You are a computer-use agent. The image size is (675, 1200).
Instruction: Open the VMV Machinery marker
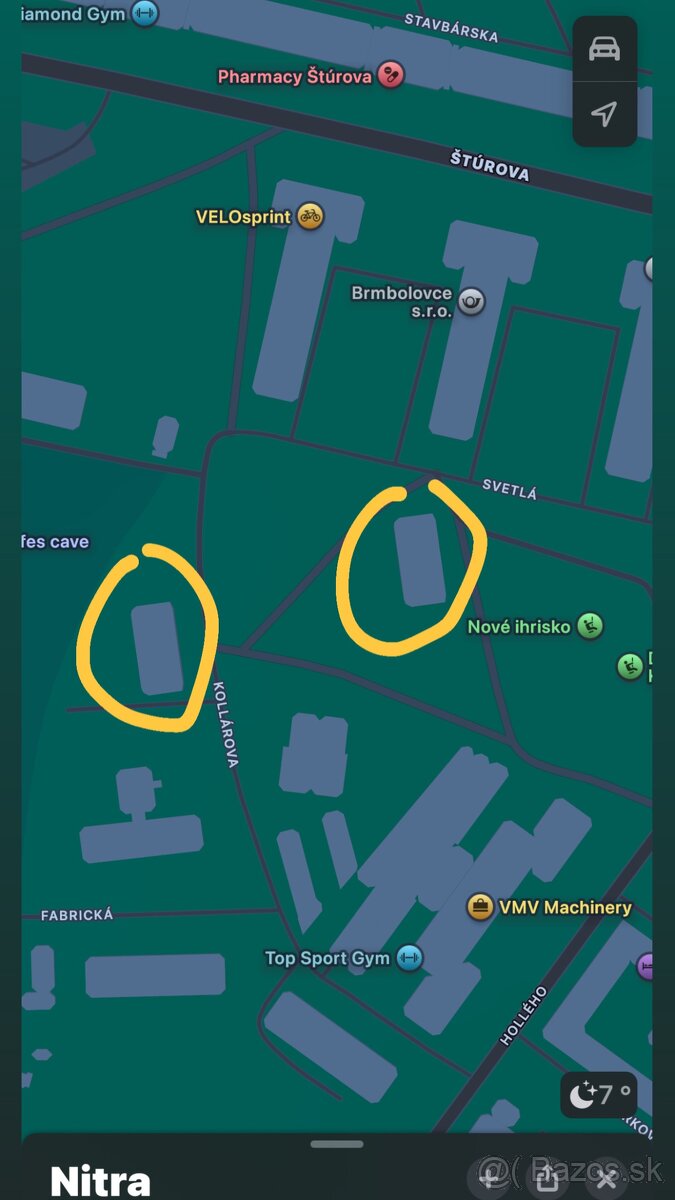pos(481,907)
